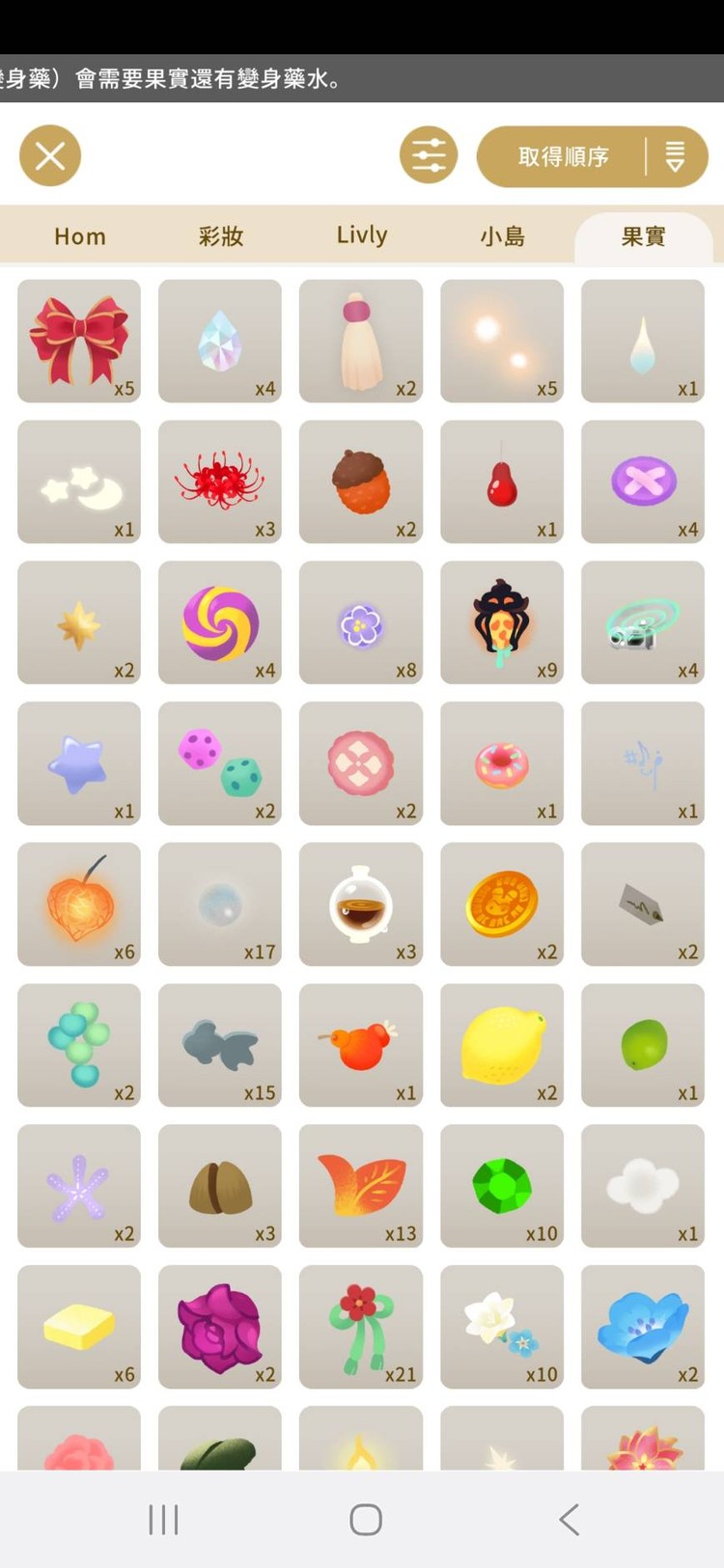Pick the yellow lemon item
This screenshot has width=724, height=1568.
[x=502, y=1045]
